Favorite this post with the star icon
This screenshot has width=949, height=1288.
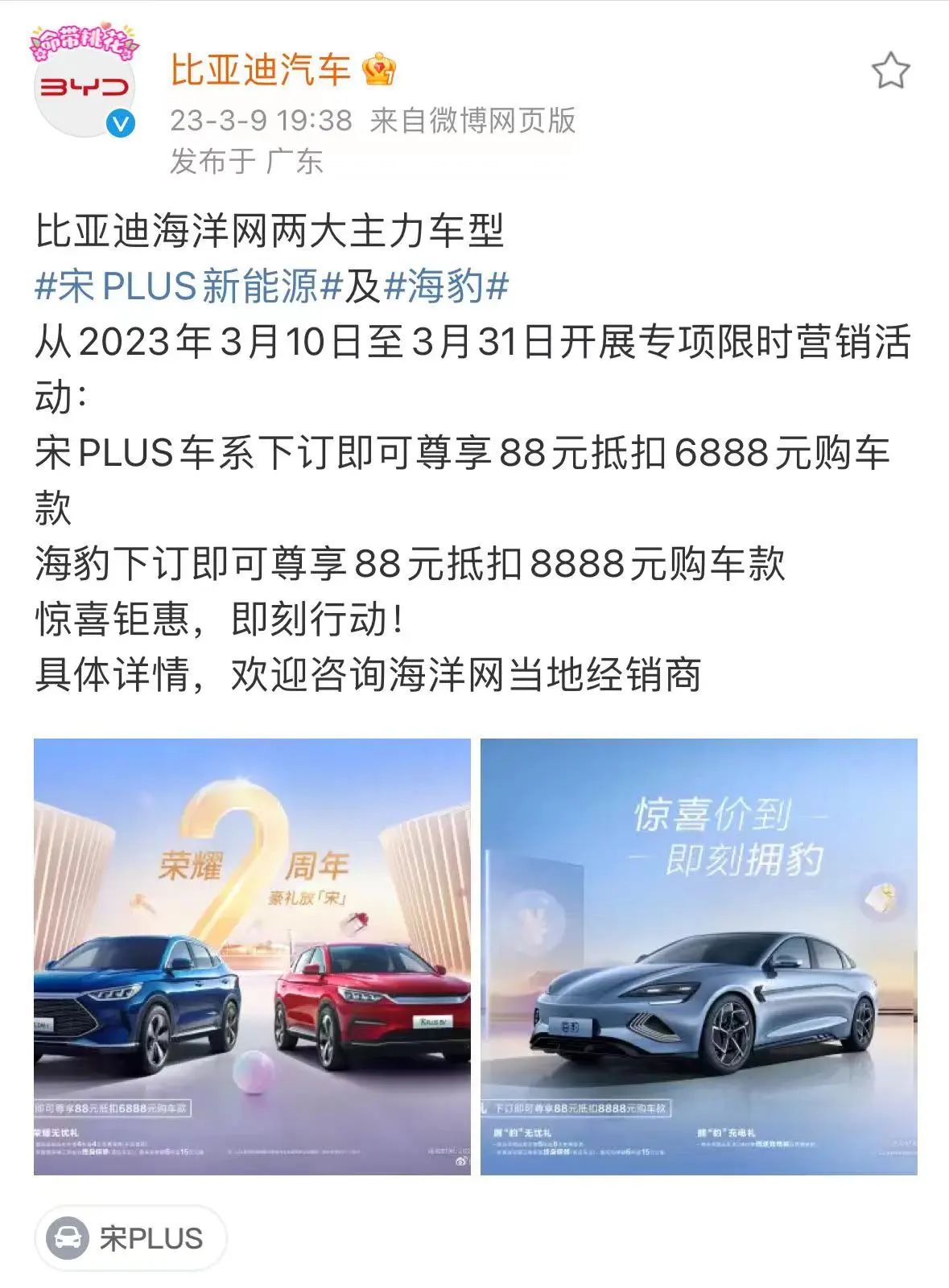point(890,72)
